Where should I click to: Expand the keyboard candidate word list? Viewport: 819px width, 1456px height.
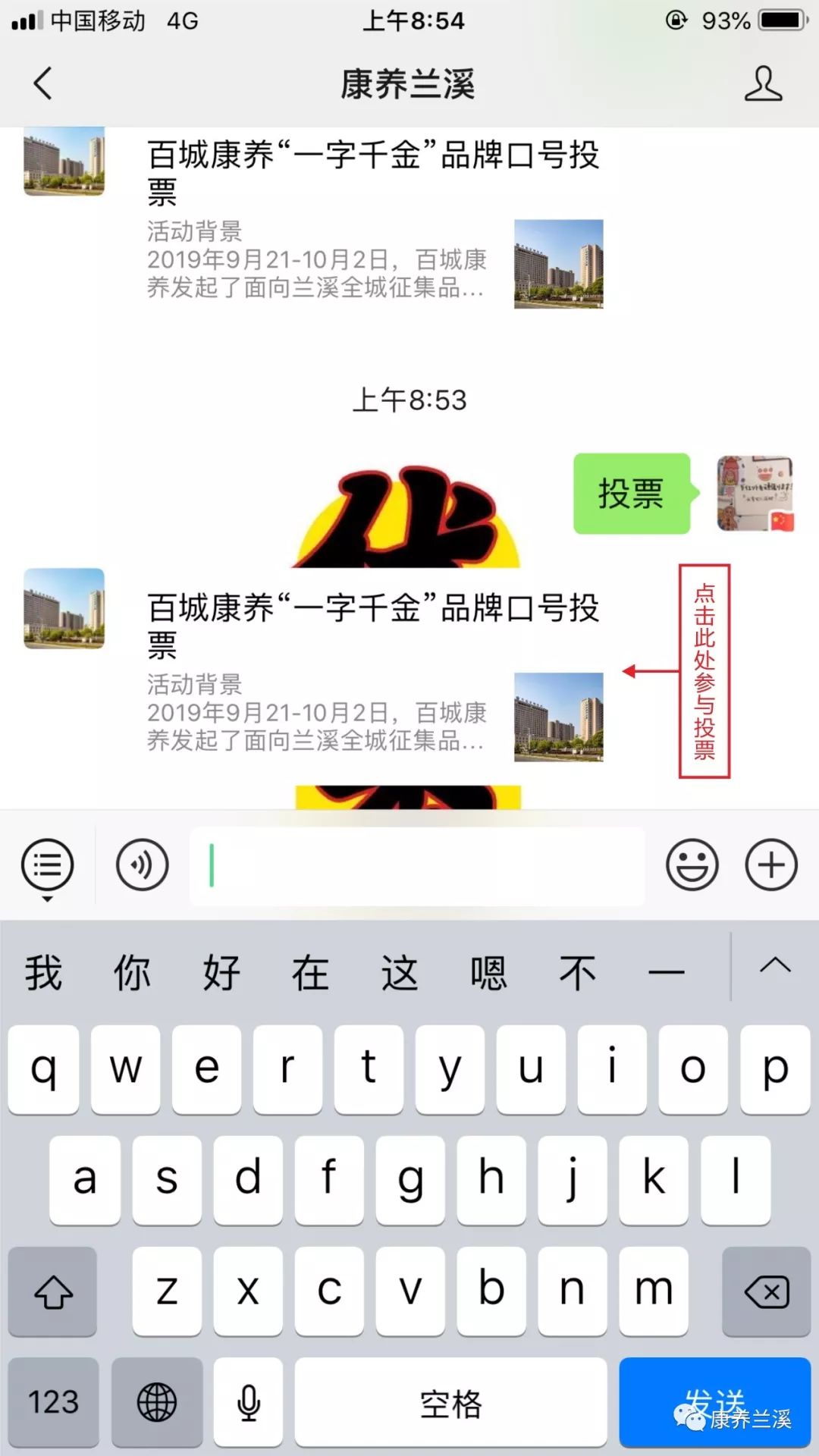[x=775, y=966]
